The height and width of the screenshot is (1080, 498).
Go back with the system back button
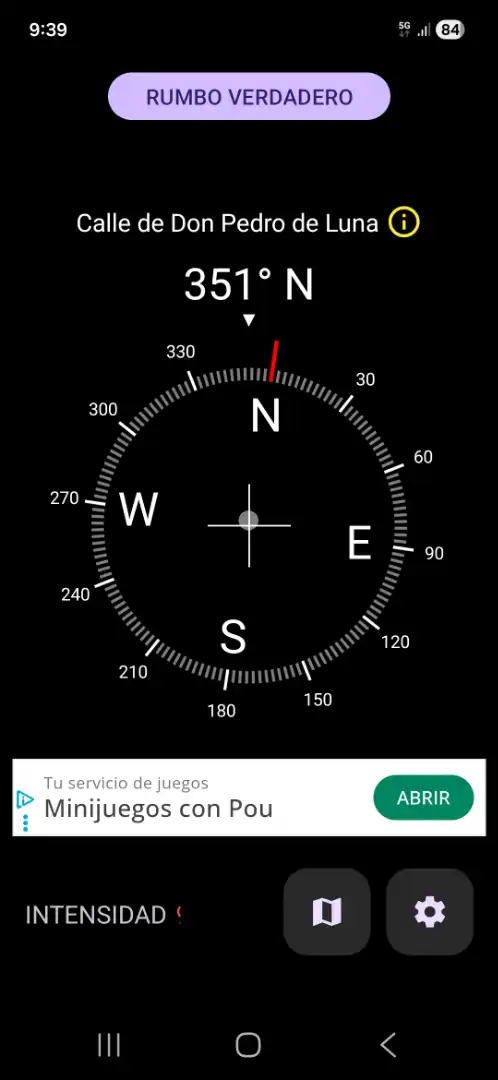[x=388, y=1045]
